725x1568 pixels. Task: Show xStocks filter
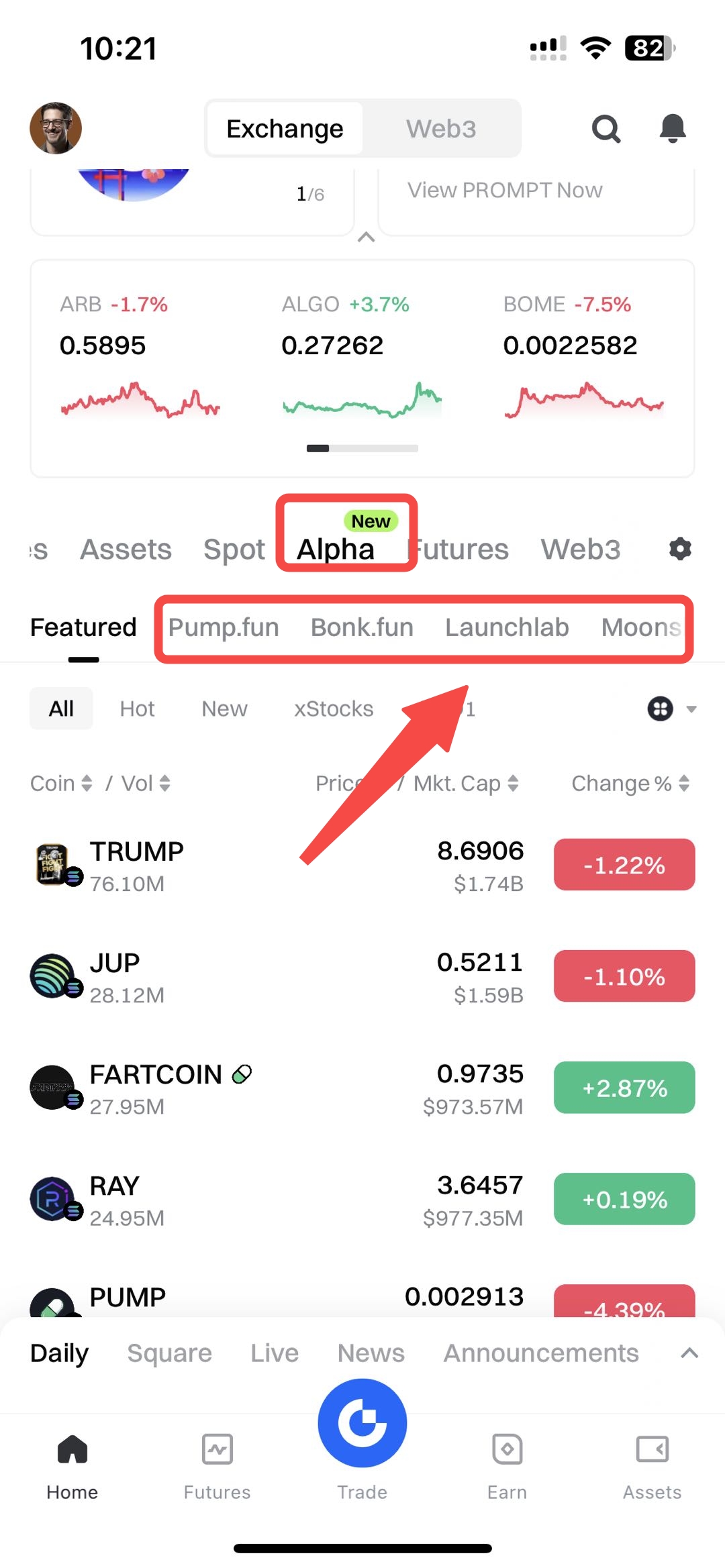click(x=334, y=709)
